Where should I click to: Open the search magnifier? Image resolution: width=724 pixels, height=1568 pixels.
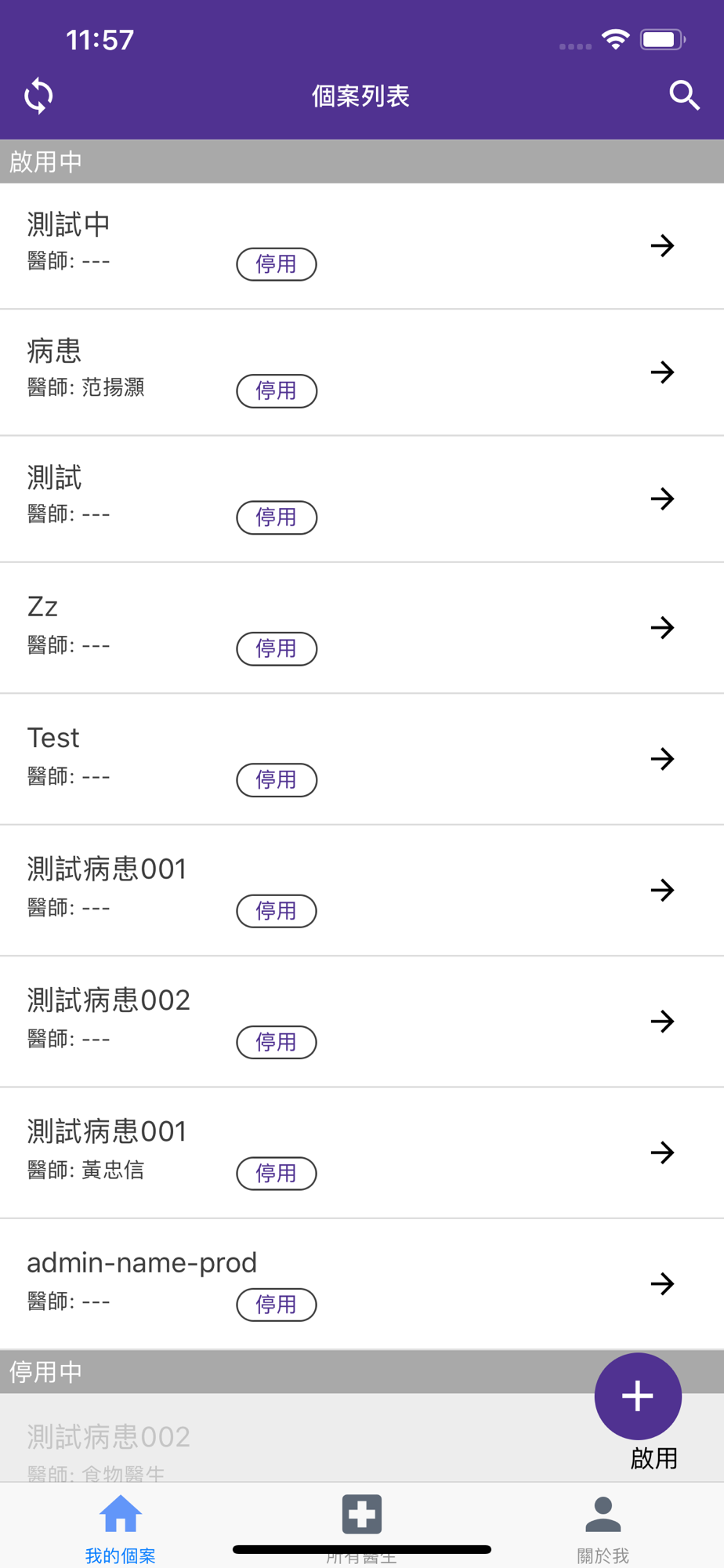pos(684,96)
